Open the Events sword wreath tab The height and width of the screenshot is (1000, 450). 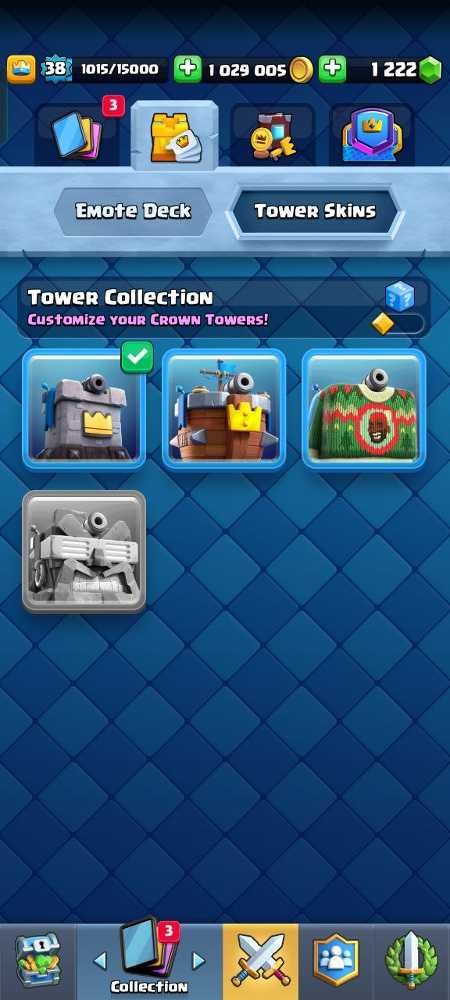[x=412, y=961]
